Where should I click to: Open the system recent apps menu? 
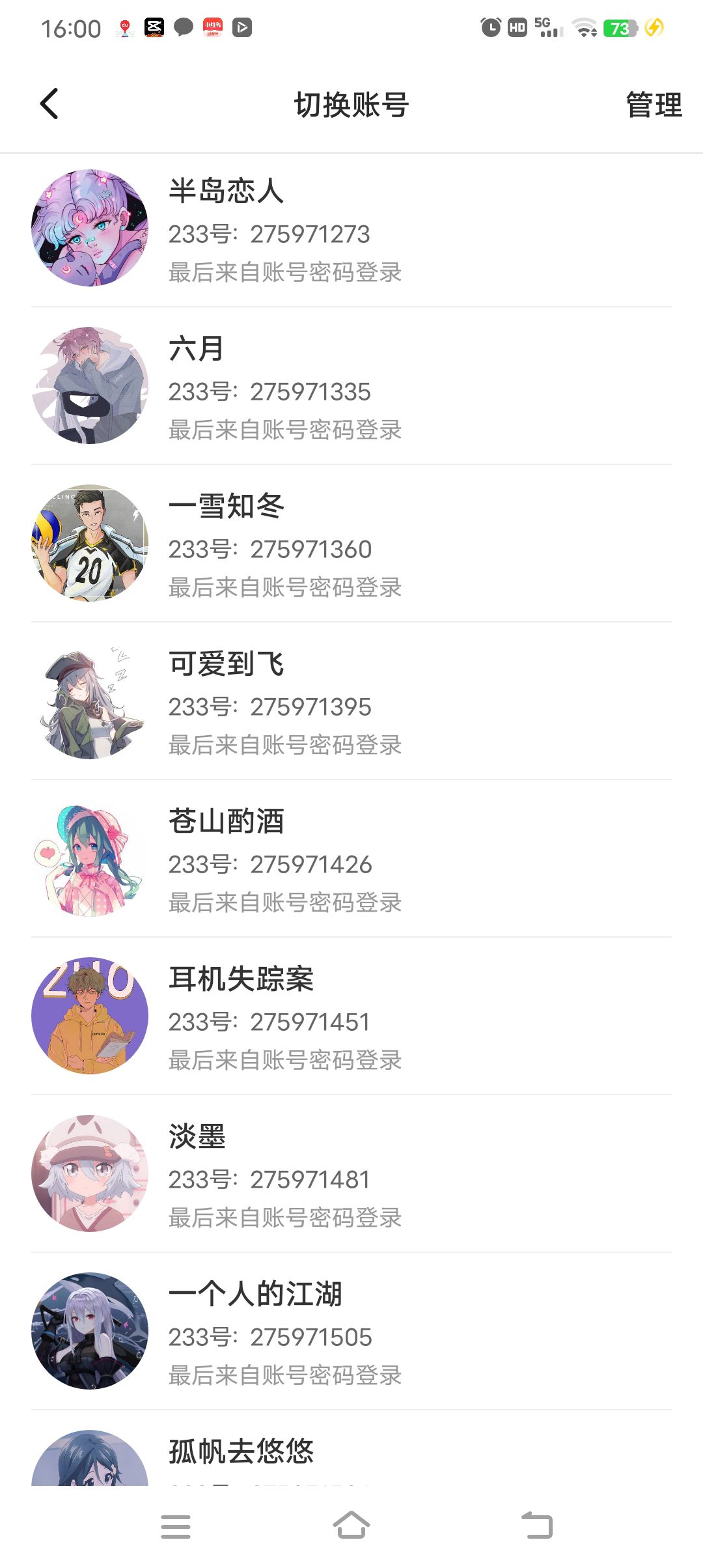(x=176, y=1526)
